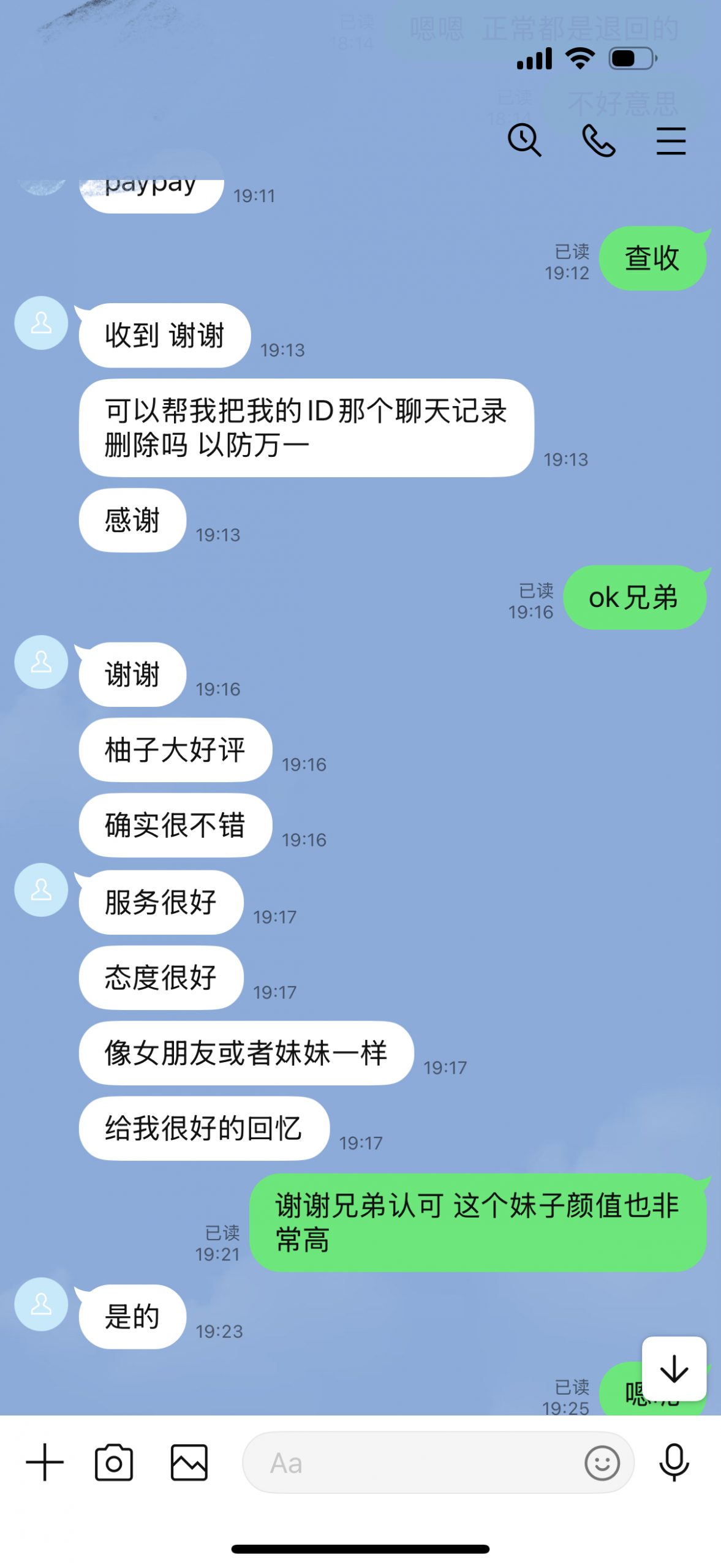The width and height of the screenshot is (721, 1568).
Task: Tap the contact avatar beside 收到 谢谢
Action: tap(41, 323)
